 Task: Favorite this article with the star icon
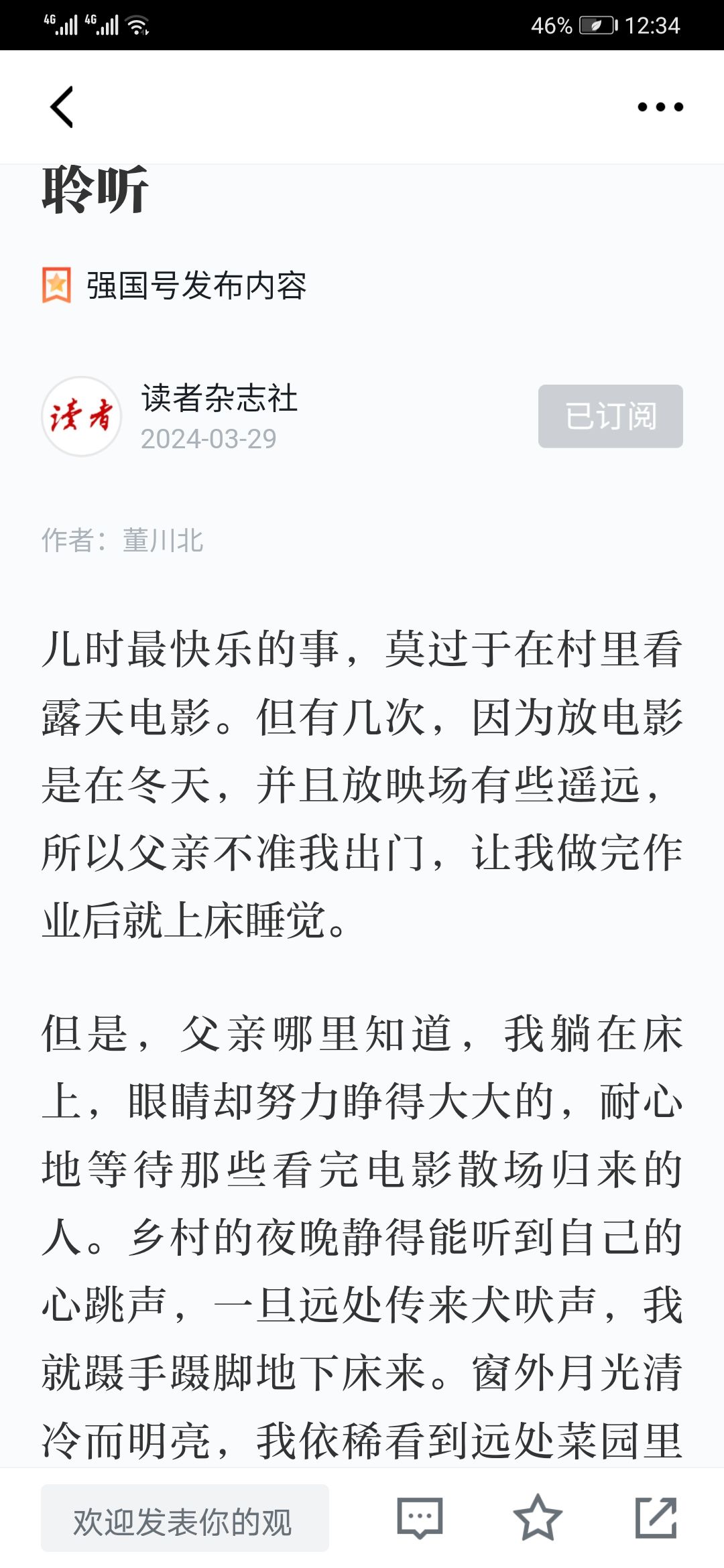pyautogui.click(x=538, y=1518)
